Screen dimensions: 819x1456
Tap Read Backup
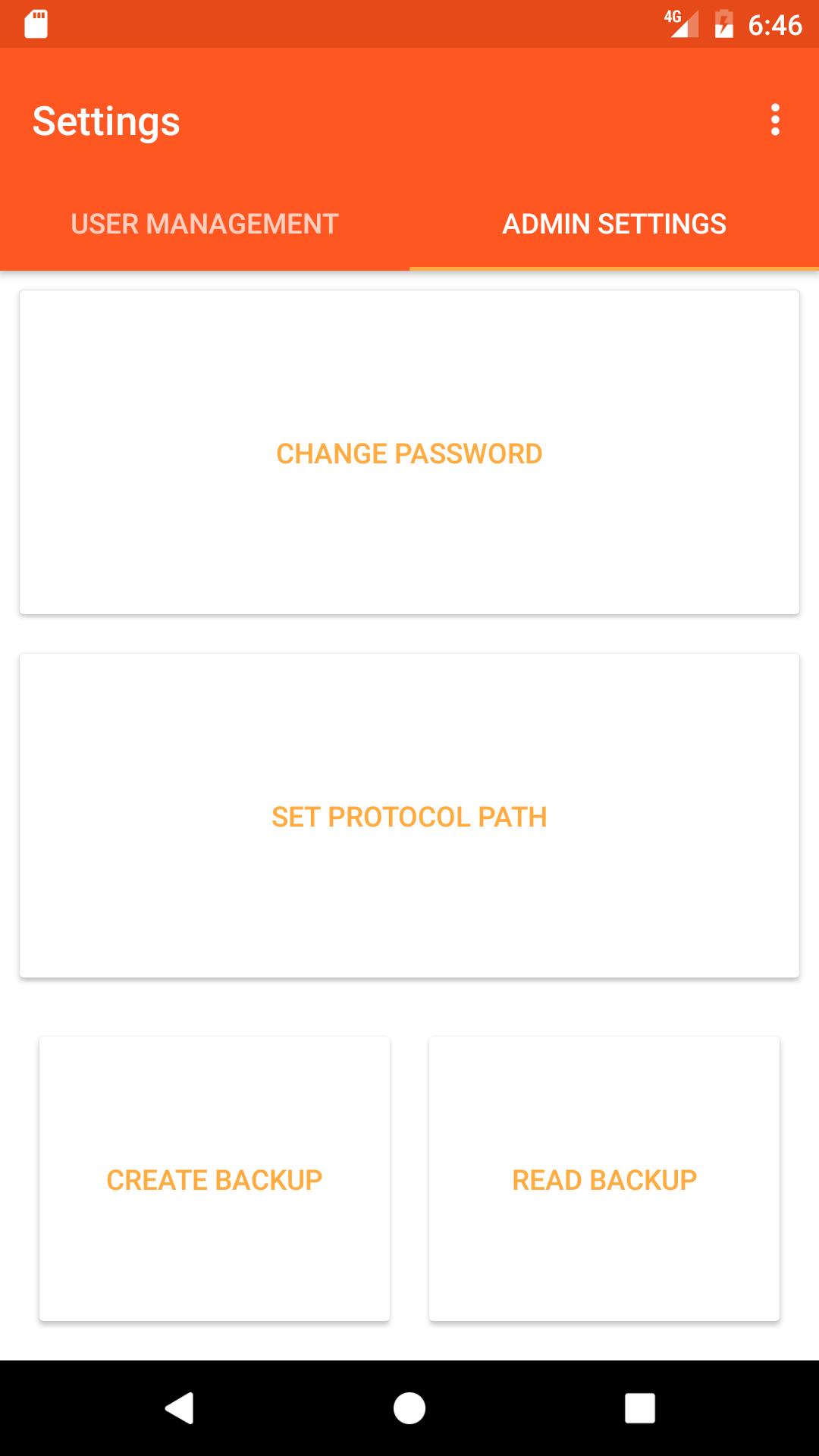pyautogui.click(x=604, y=1179)
